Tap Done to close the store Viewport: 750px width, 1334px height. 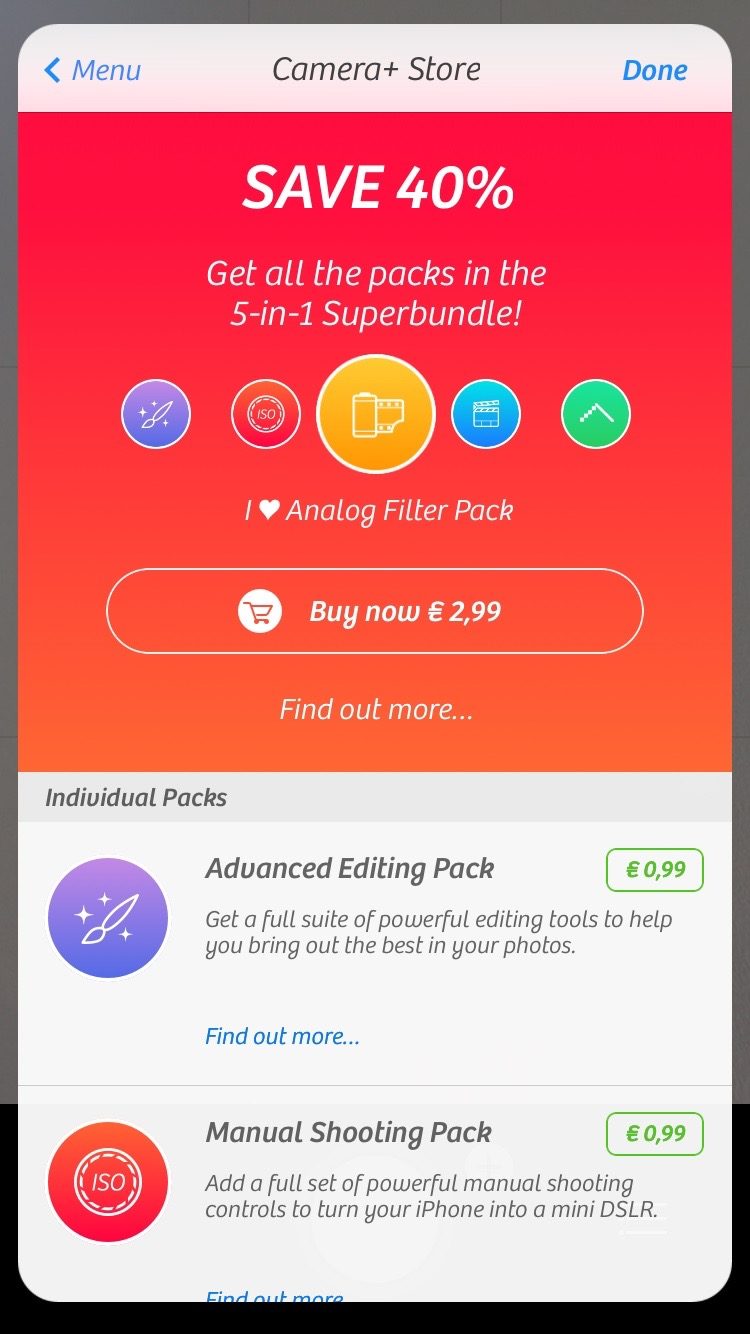(655, 70)
